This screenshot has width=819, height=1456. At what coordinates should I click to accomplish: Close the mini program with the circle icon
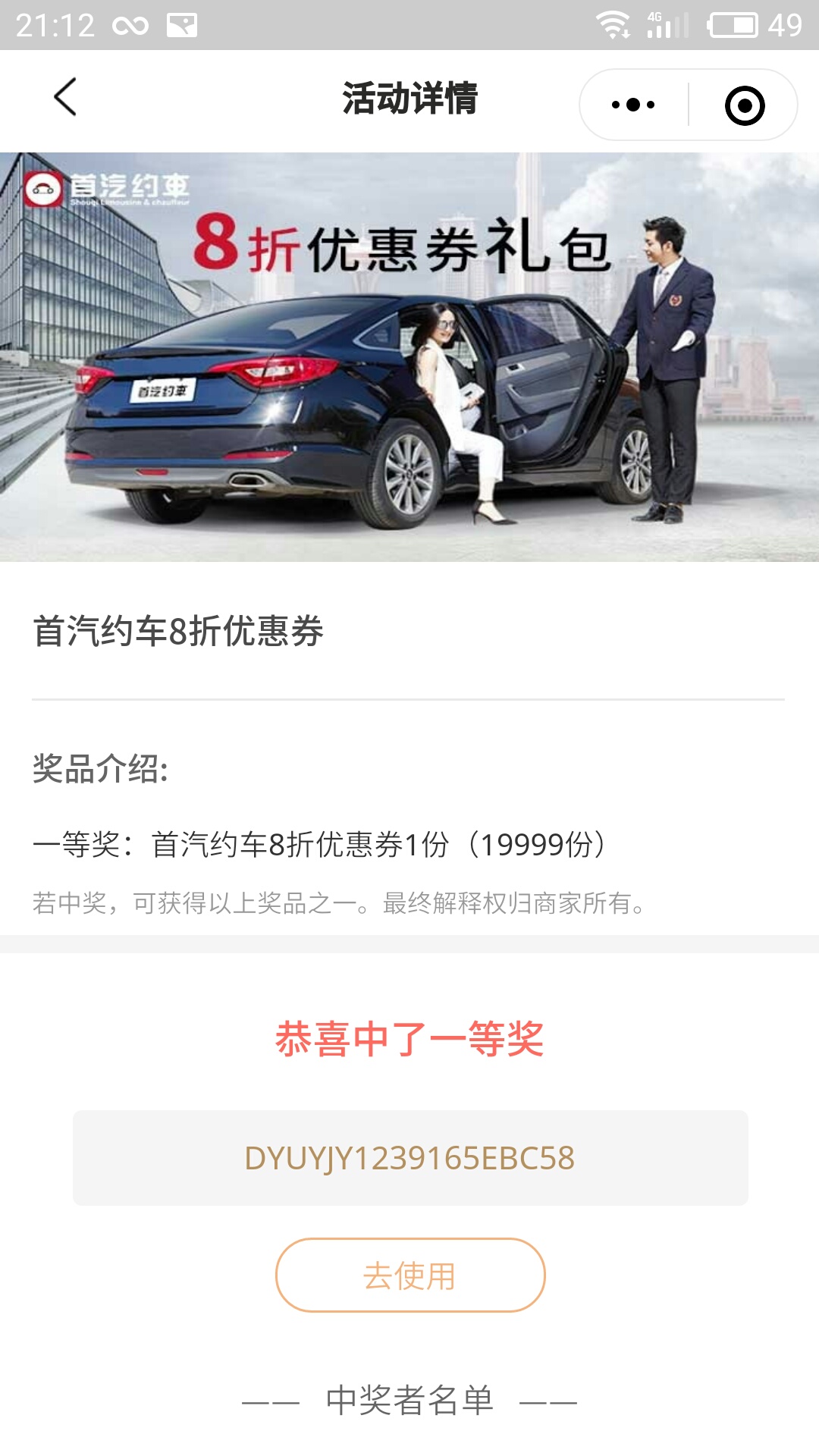(x=744, y=105)
